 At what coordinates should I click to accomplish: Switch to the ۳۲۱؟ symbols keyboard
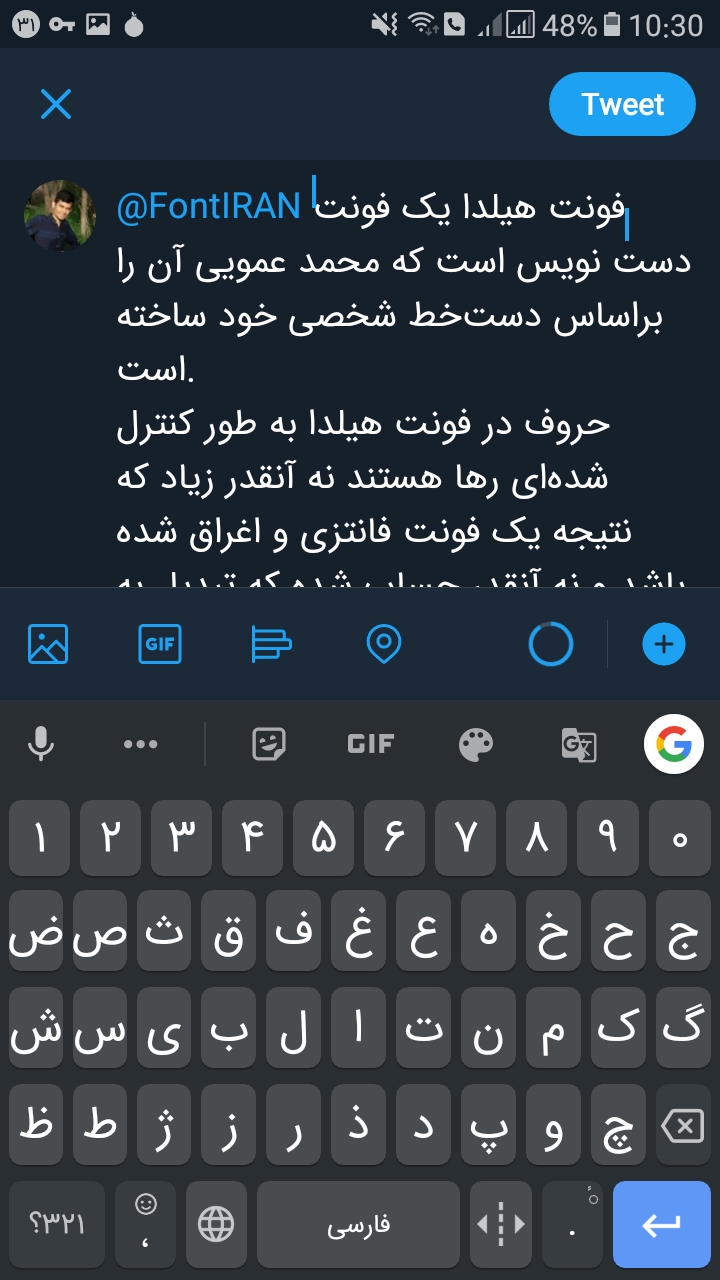pyautogui.click(x=57, y=1223)
